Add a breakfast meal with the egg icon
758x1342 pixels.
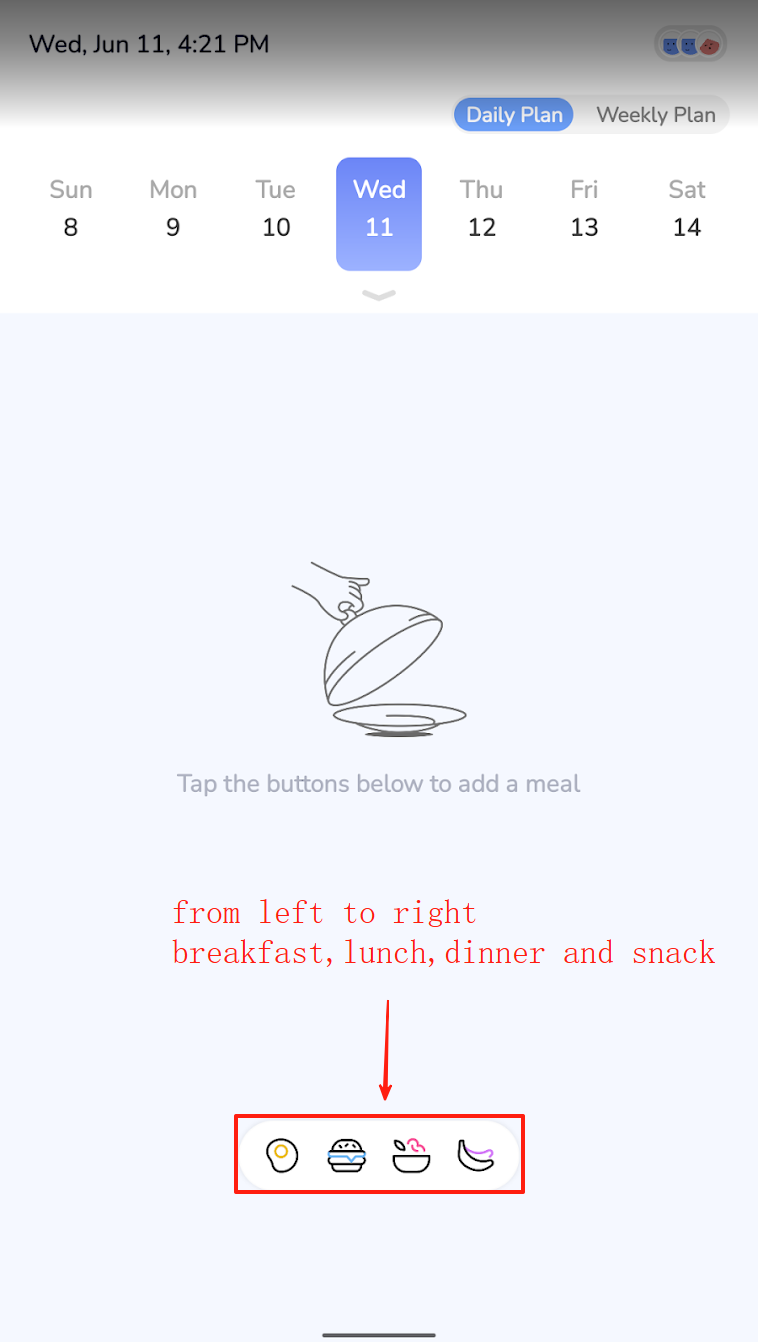coord(283,1155)
